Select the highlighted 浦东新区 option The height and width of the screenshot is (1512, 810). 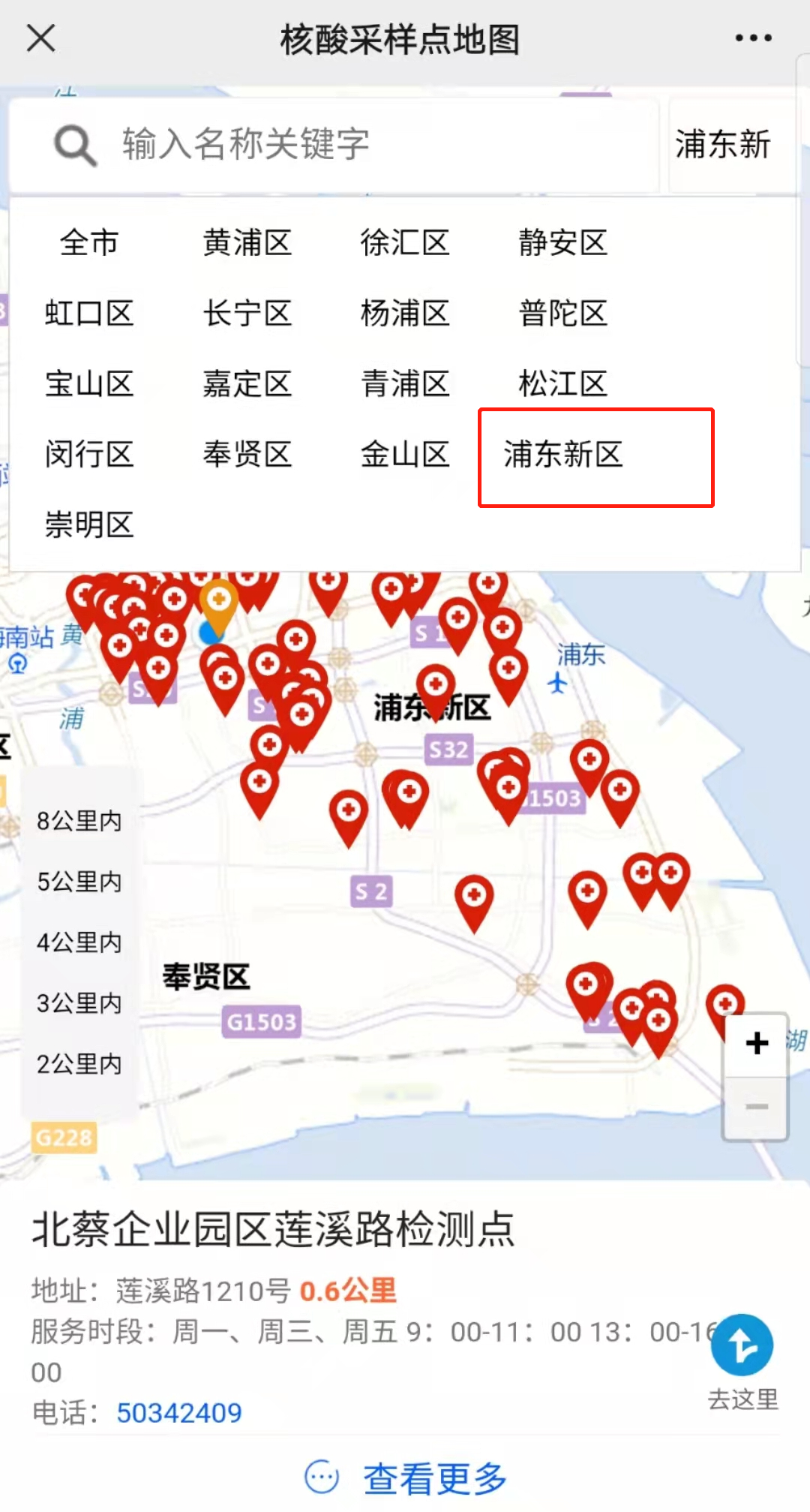(564, 454)
